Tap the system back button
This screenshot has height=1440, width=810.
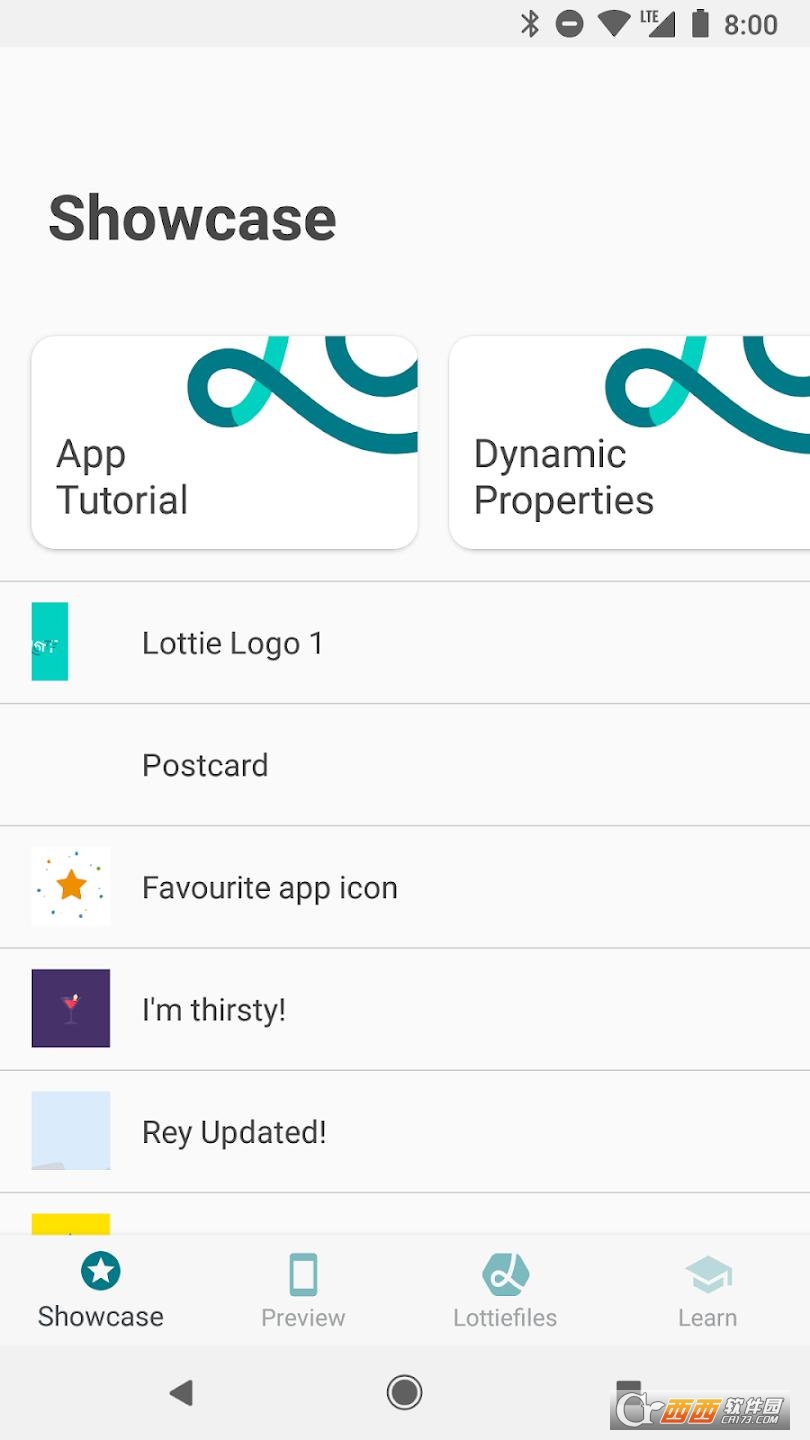(181, 1392)
